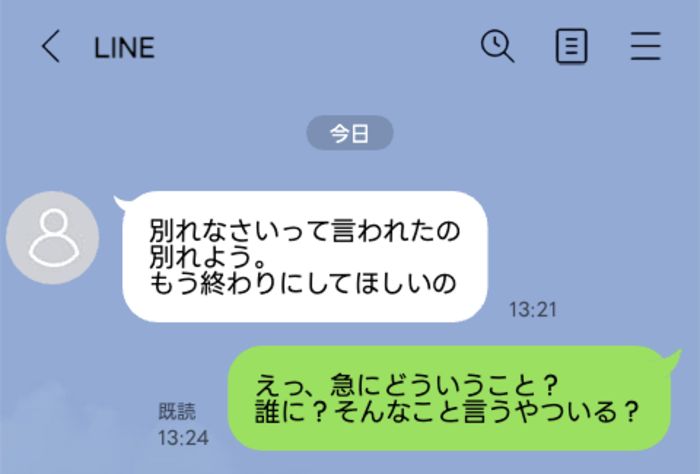Open the sender's profile avatar
This screenshot has height=474, width=700.
[x=53, y=237]
